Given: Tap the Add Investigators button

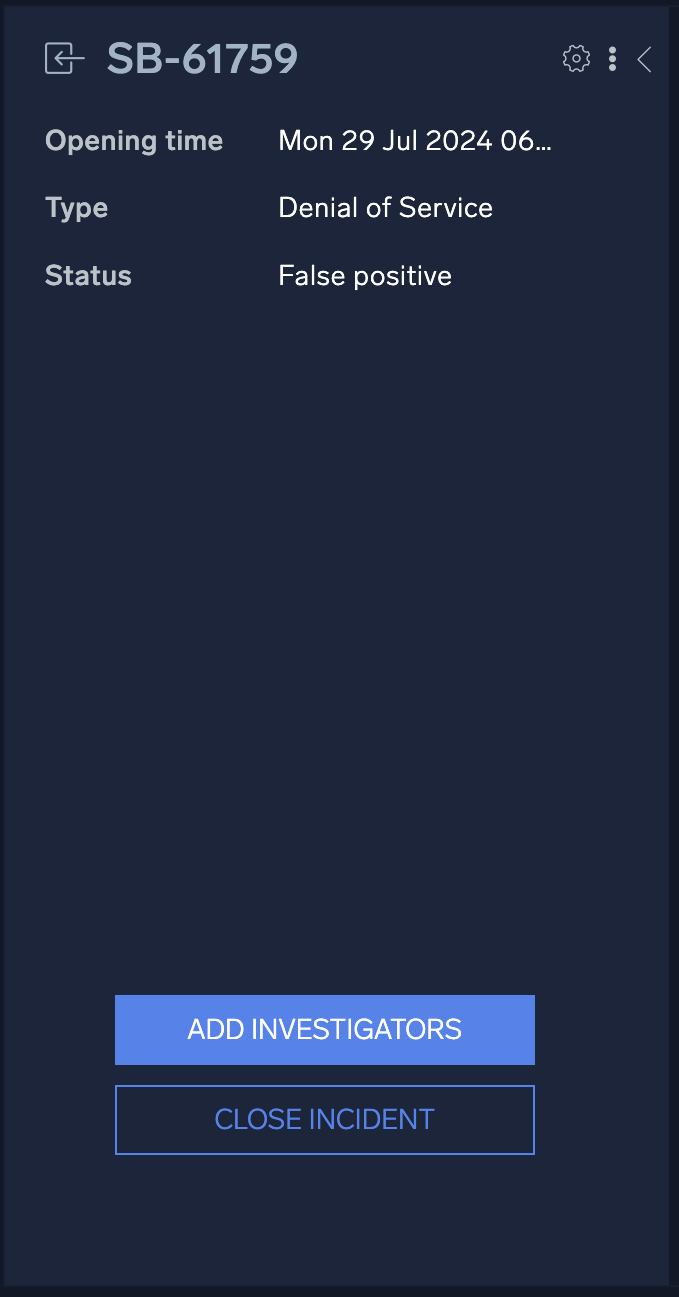Looking at the screenshot, I should click(324, 1029).
